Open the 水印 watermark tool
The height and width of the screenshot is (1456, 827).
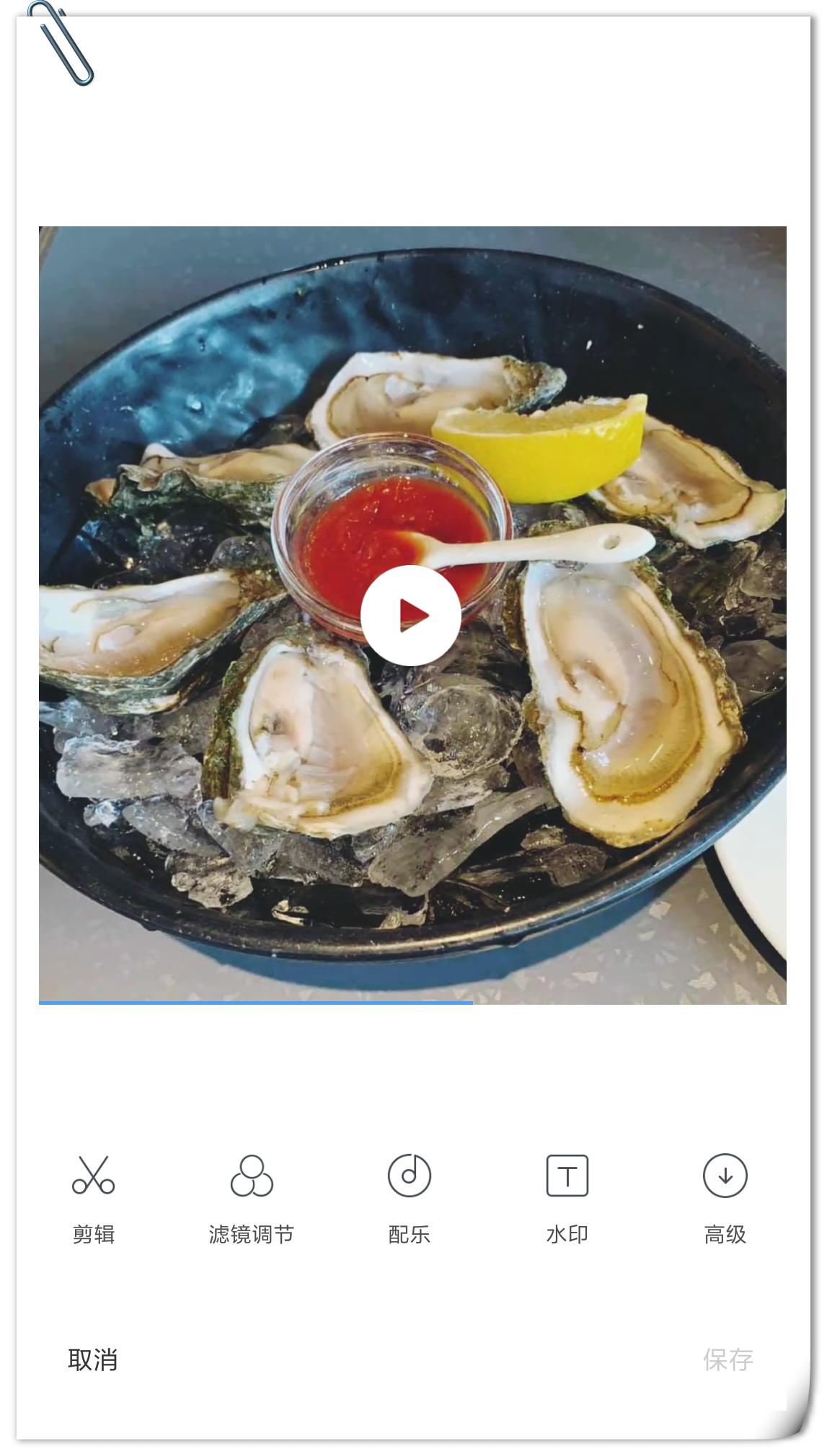pyautogui.click(x=567, y=1197)
